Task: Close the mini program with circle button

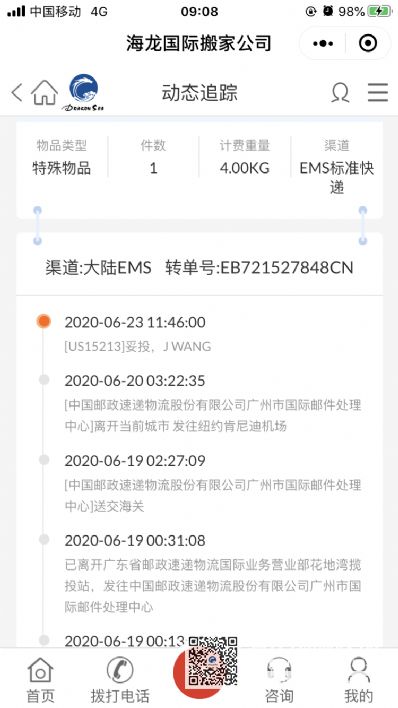Action: (368, 43)
